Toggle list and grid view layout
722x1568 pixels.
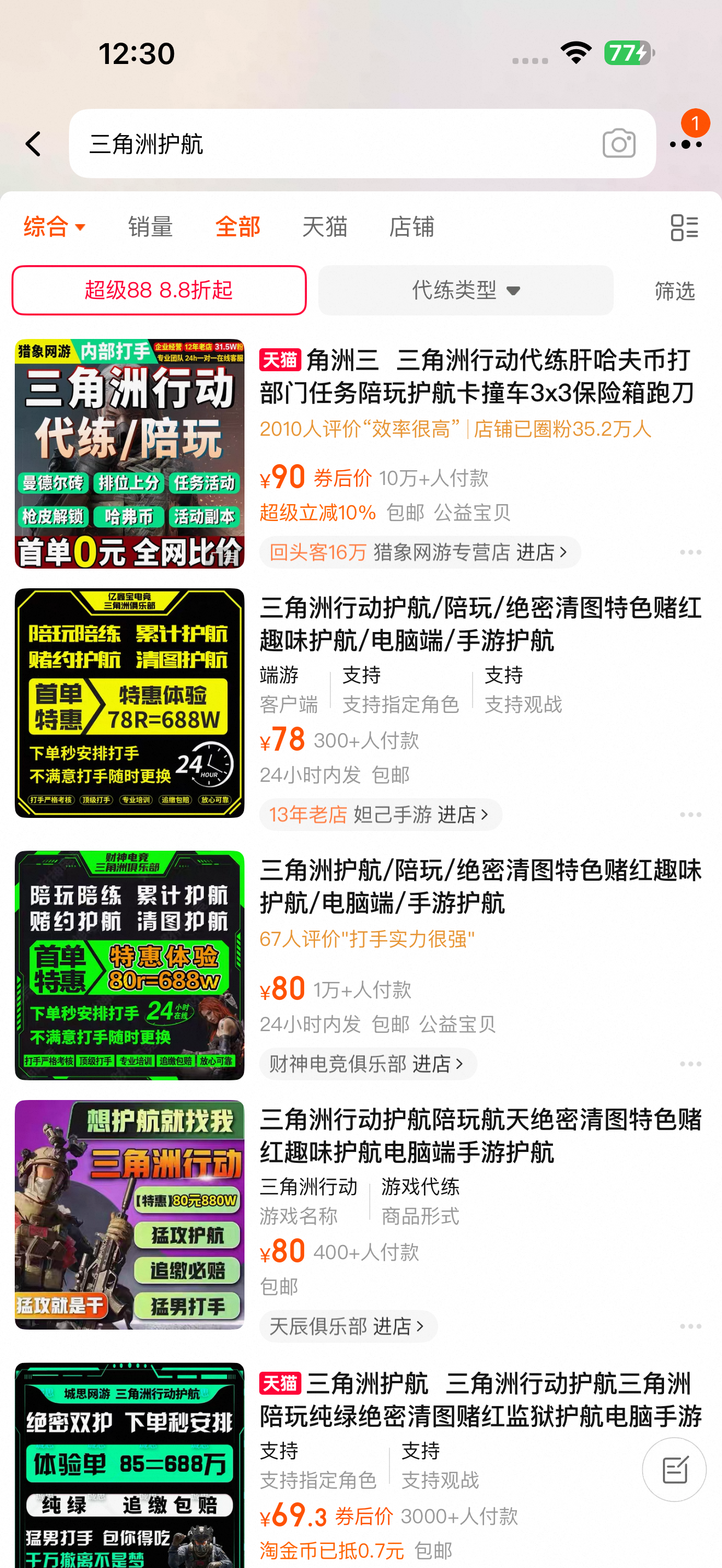[x=684, y=227]
